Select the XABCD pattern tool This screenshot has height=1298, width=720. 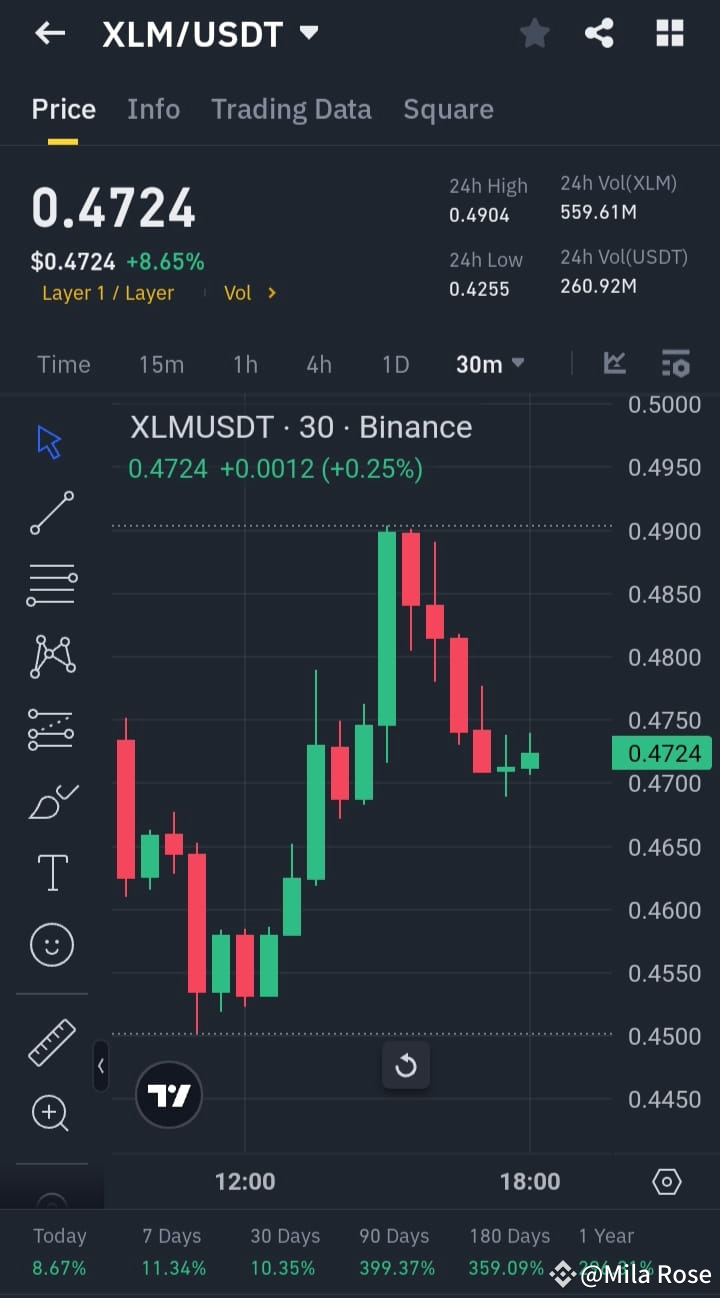[x=51, y=656]
